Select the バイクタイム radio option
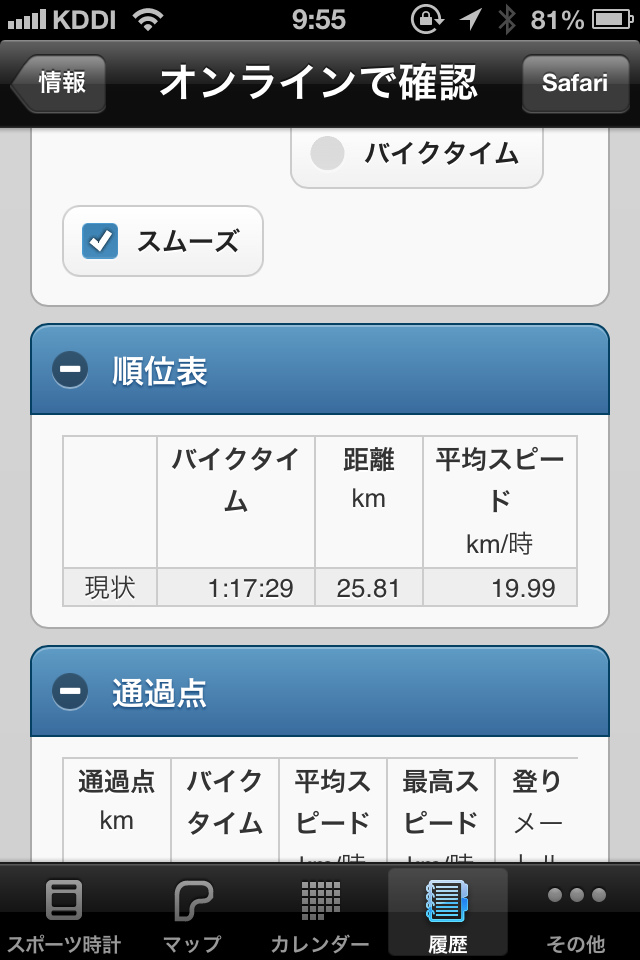 tap(328, 153)
